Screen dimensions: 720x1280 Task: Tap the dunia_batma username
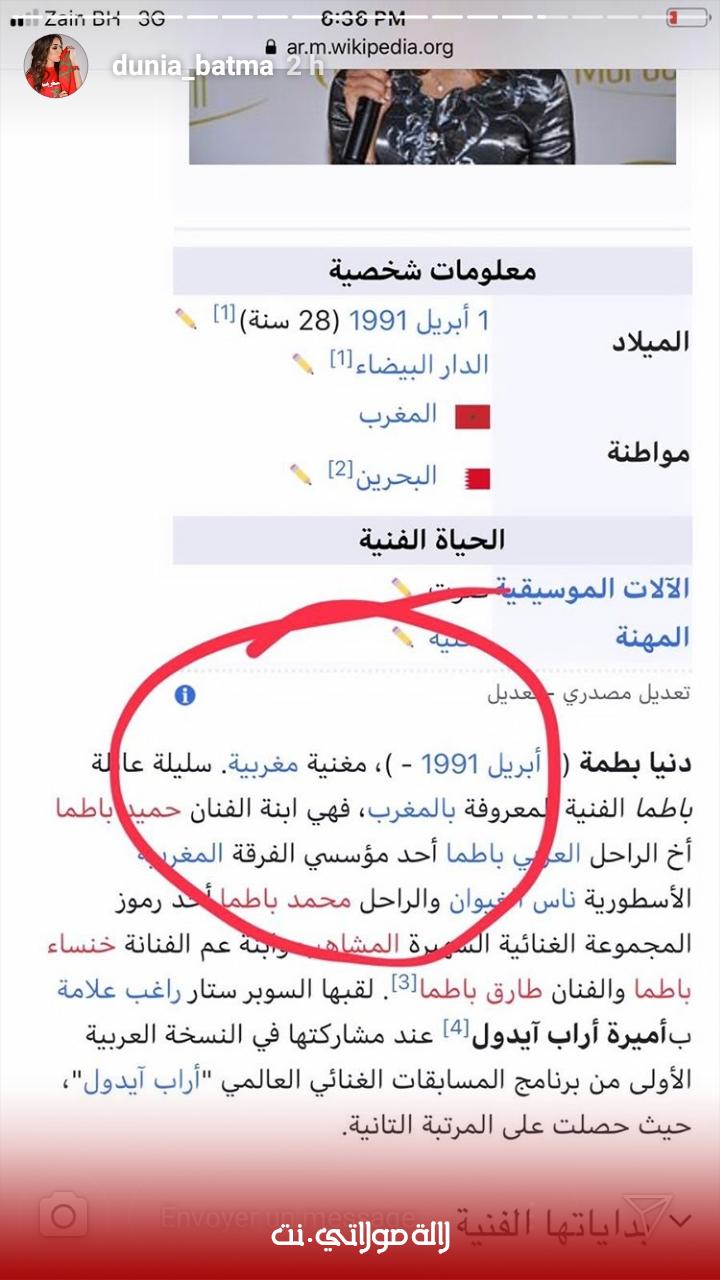tap(192, 66)
